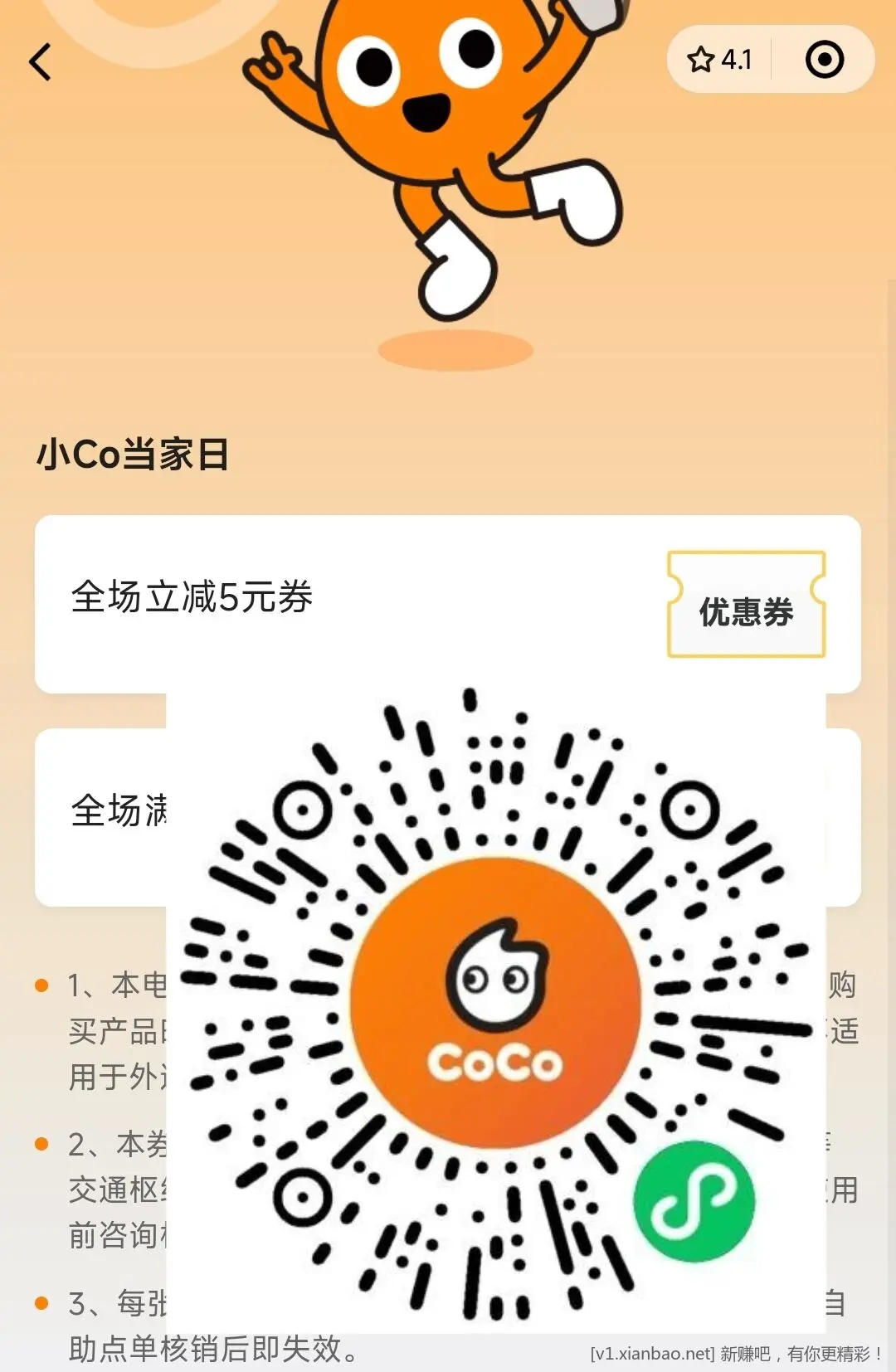Open the 4.1 star rating button
This screenshot has height=1372, width=896.
(719, 60)
